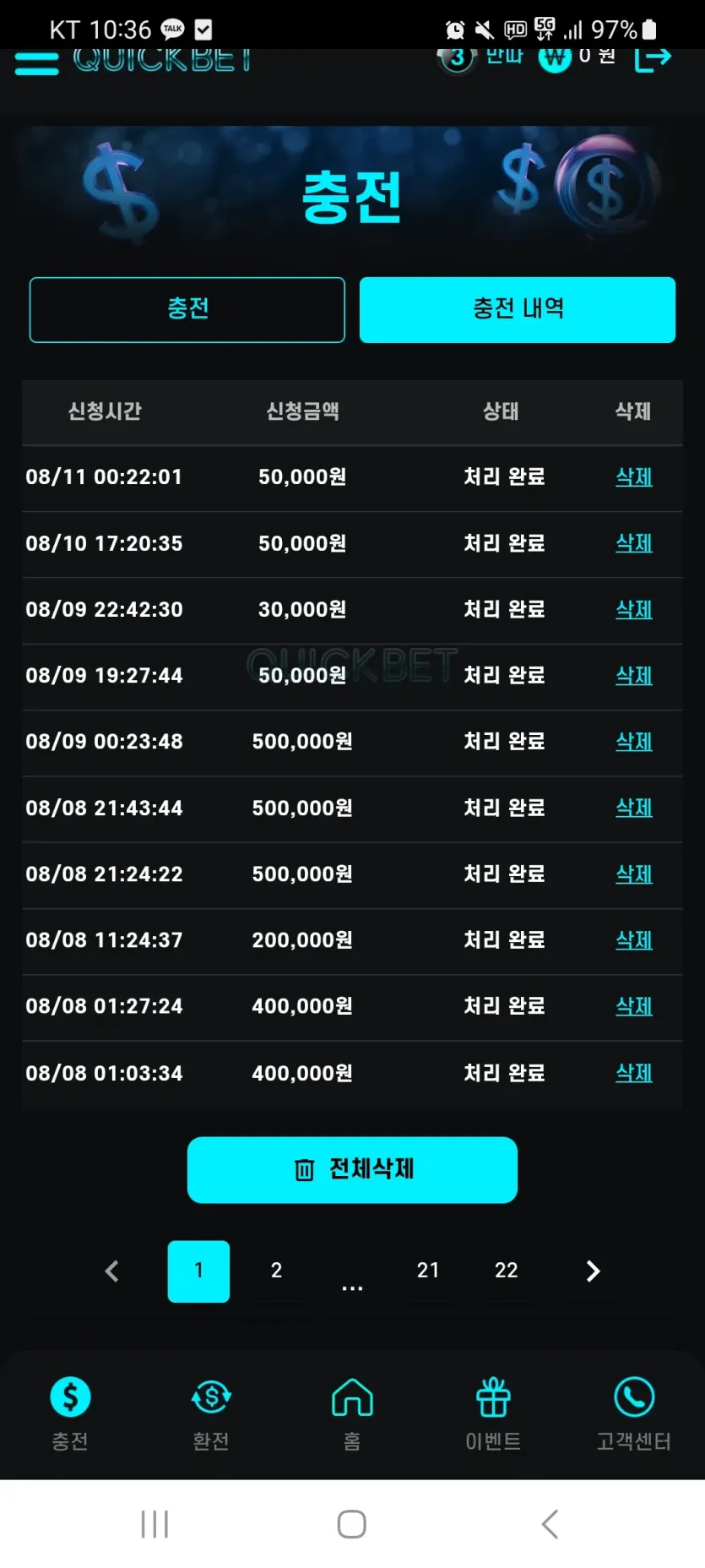
Task: Open page 21 of history
Action: point(428,1271)
